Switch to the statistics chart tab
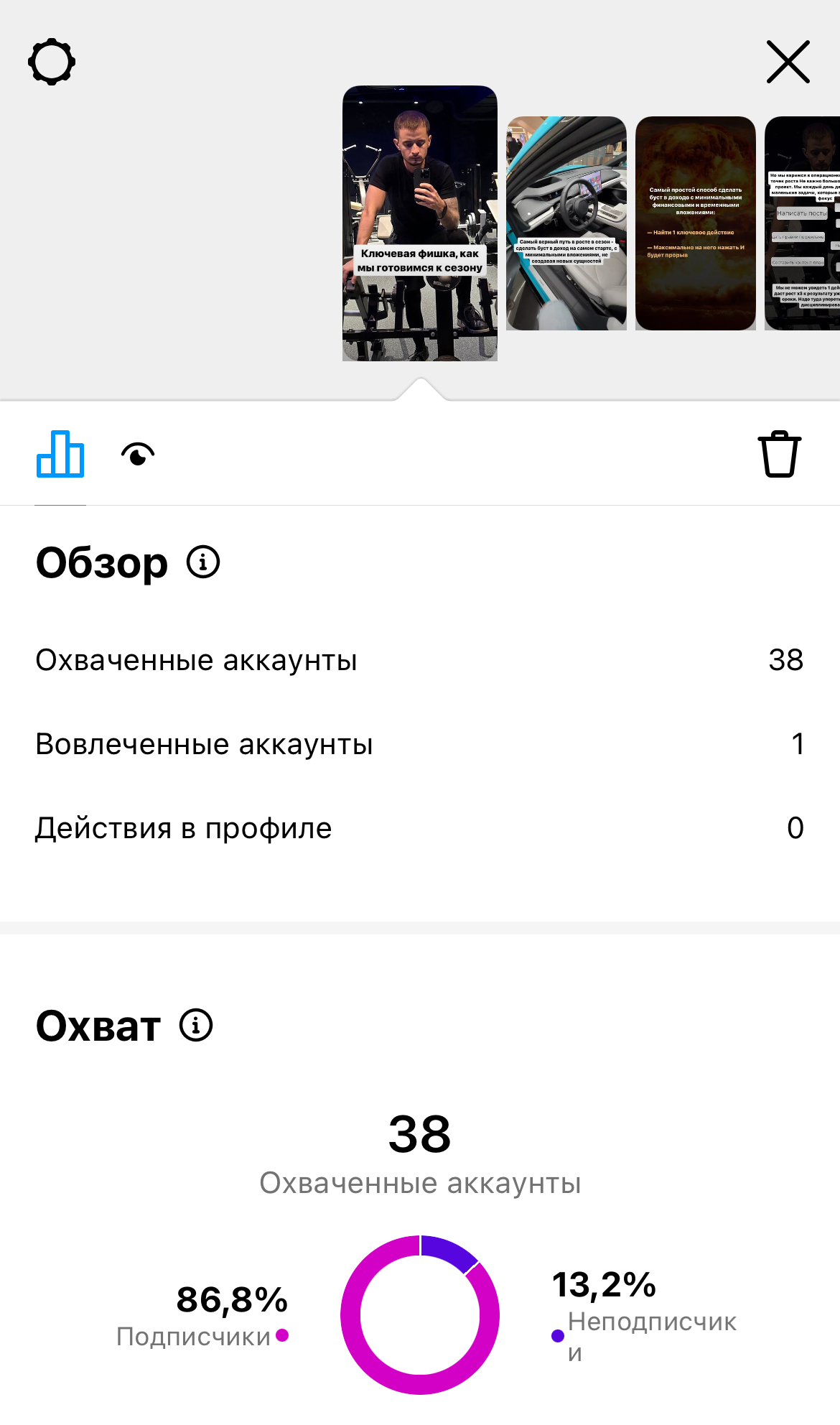Viewport: 840px width, 1425px height. pyautogui.click(x=60, y=454)
